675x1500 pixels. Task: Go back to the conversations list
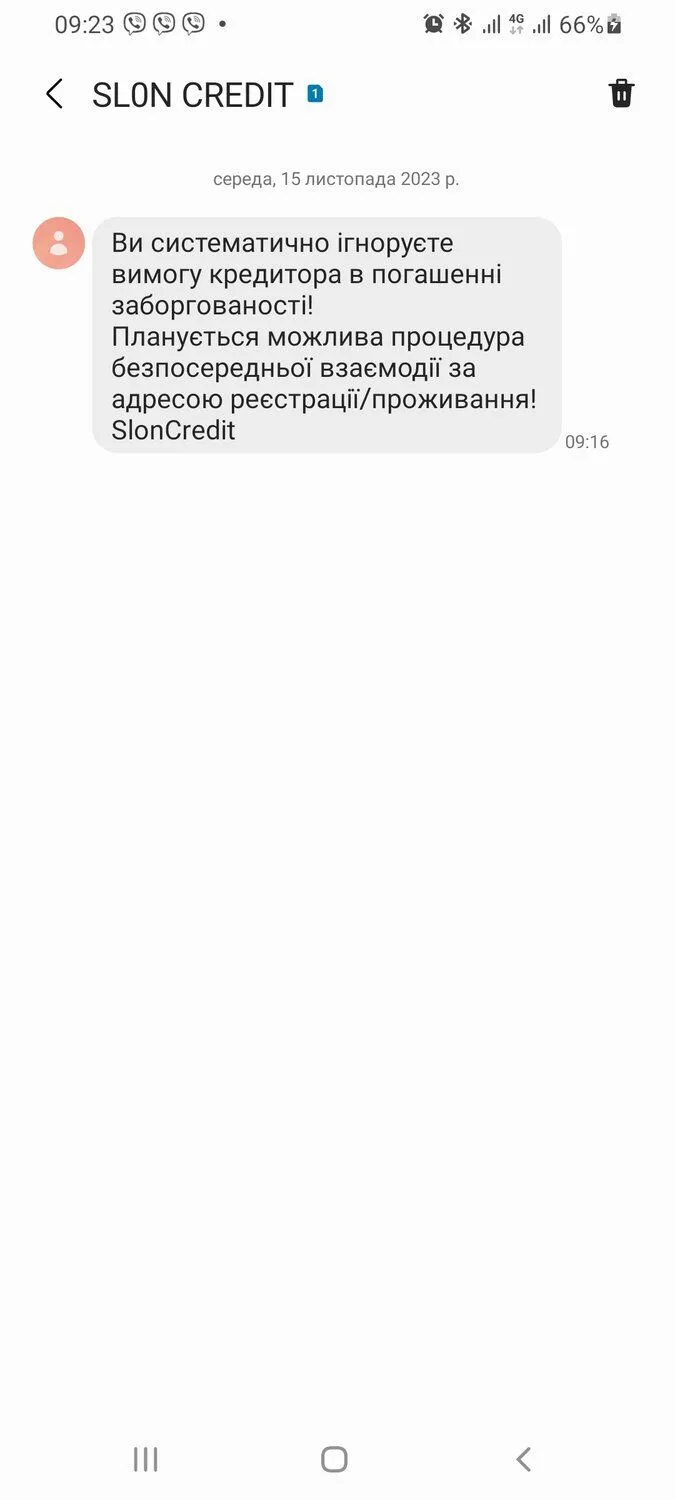pyautogui.click(x=55, y=94)
